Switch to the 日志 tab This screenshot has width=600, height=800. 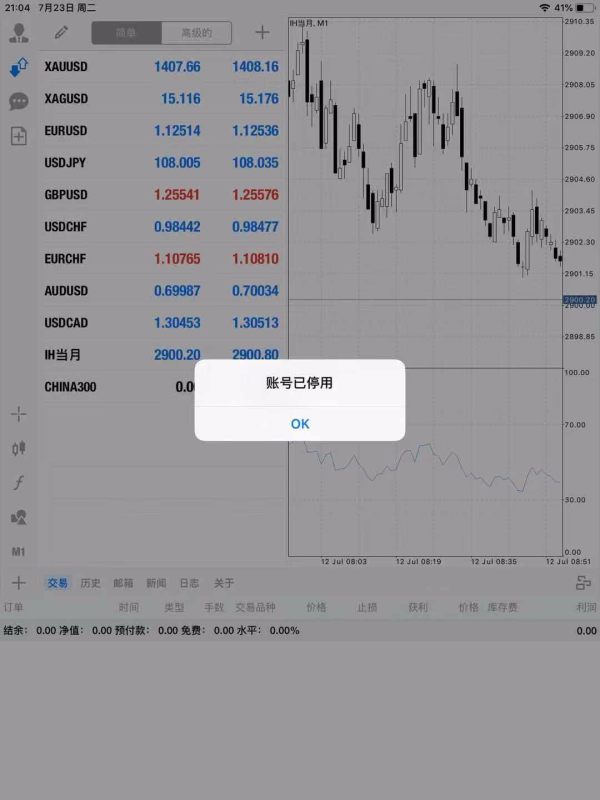click(189, 583)
